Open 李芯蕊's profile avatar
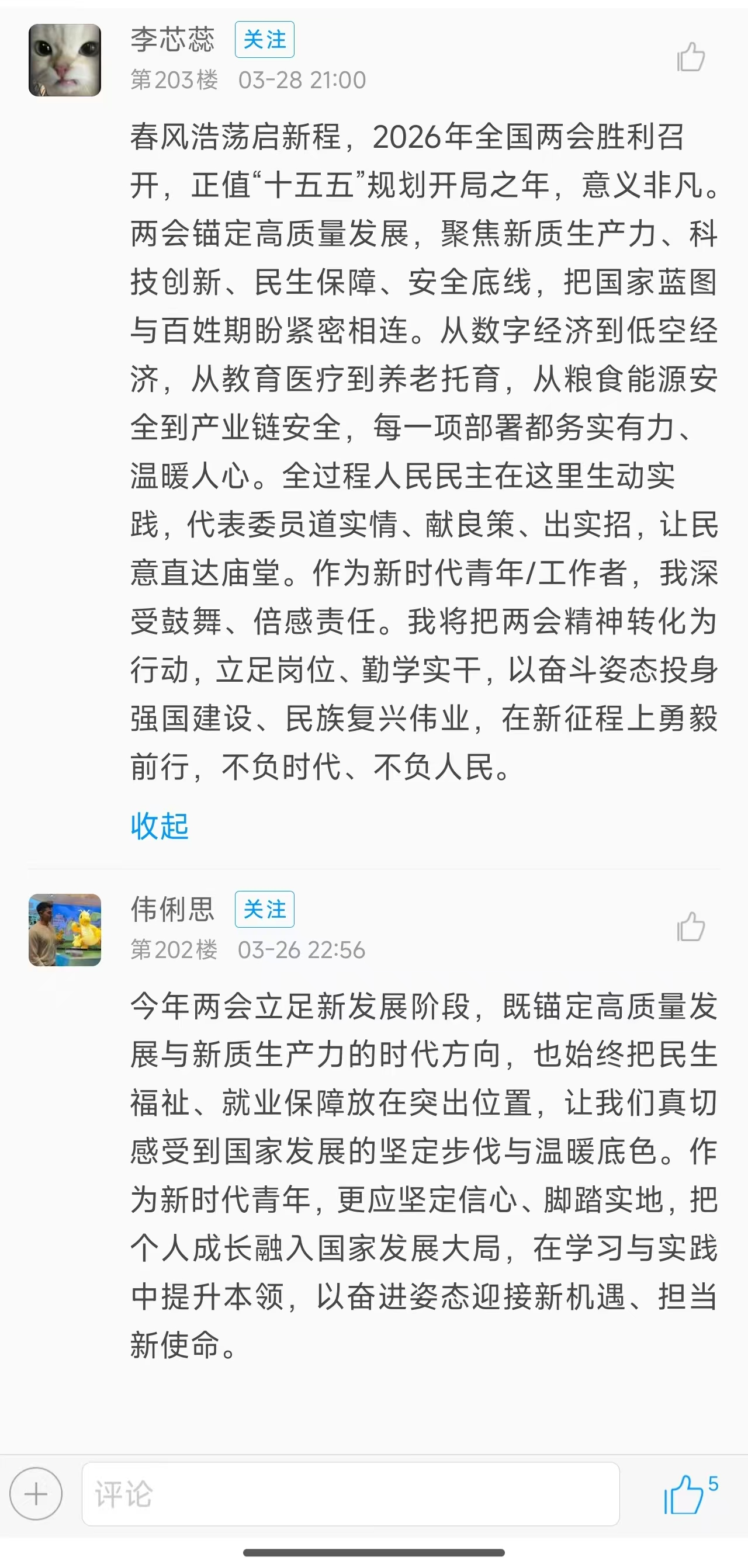Screen dimensions: 748x1568 point(64,60)
